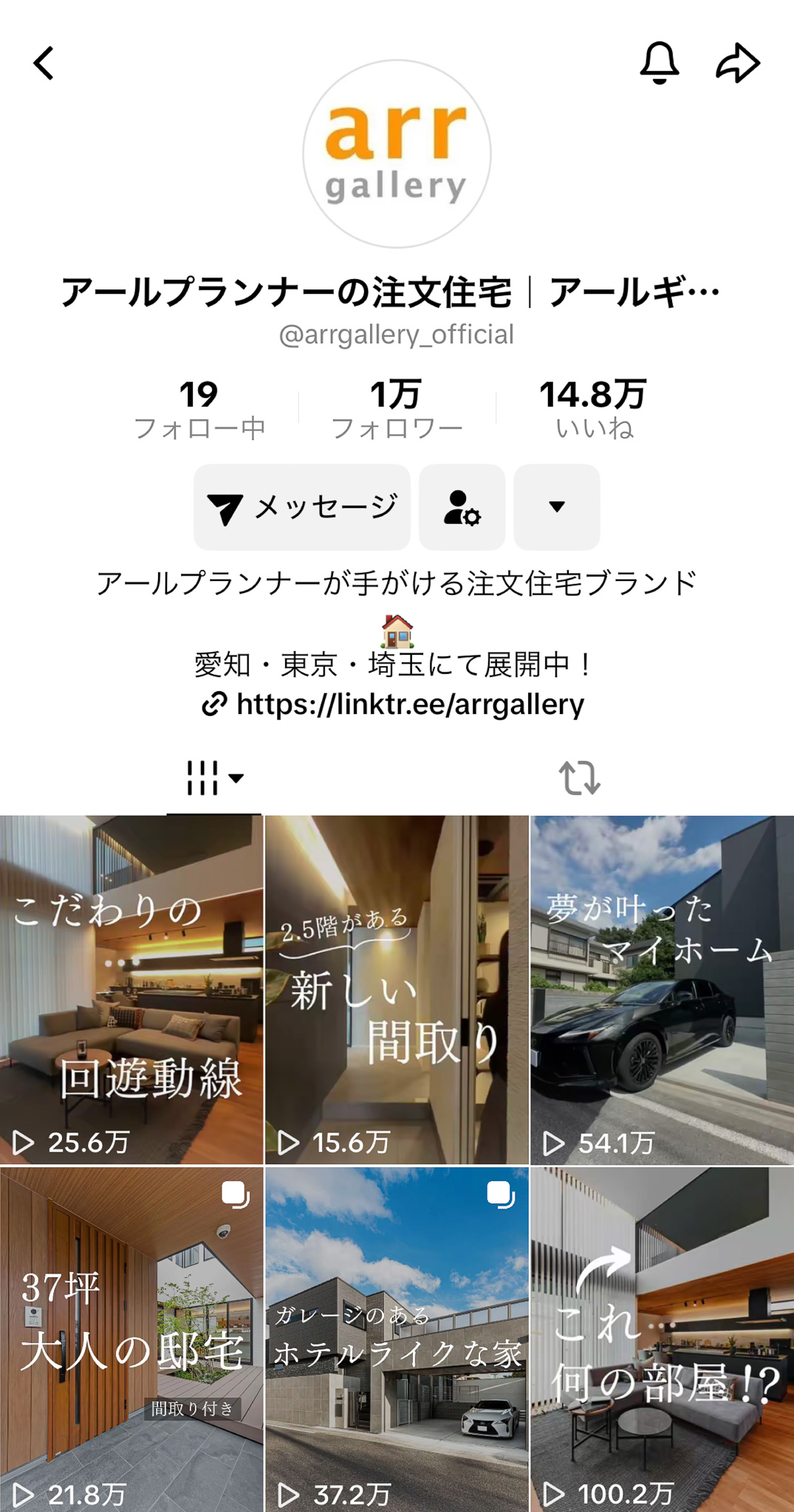794x1512 pixels.
Task: Go back using the top-left arrow
Action: 44,63
